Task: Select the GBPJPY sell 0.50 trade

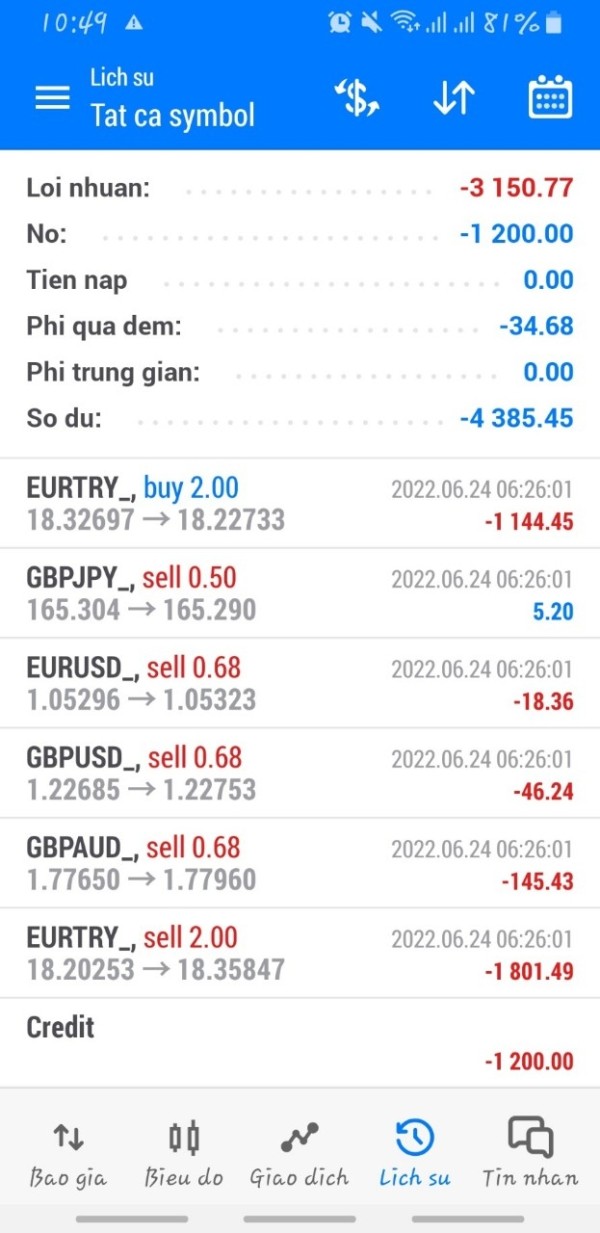Action: click(300, 593)
